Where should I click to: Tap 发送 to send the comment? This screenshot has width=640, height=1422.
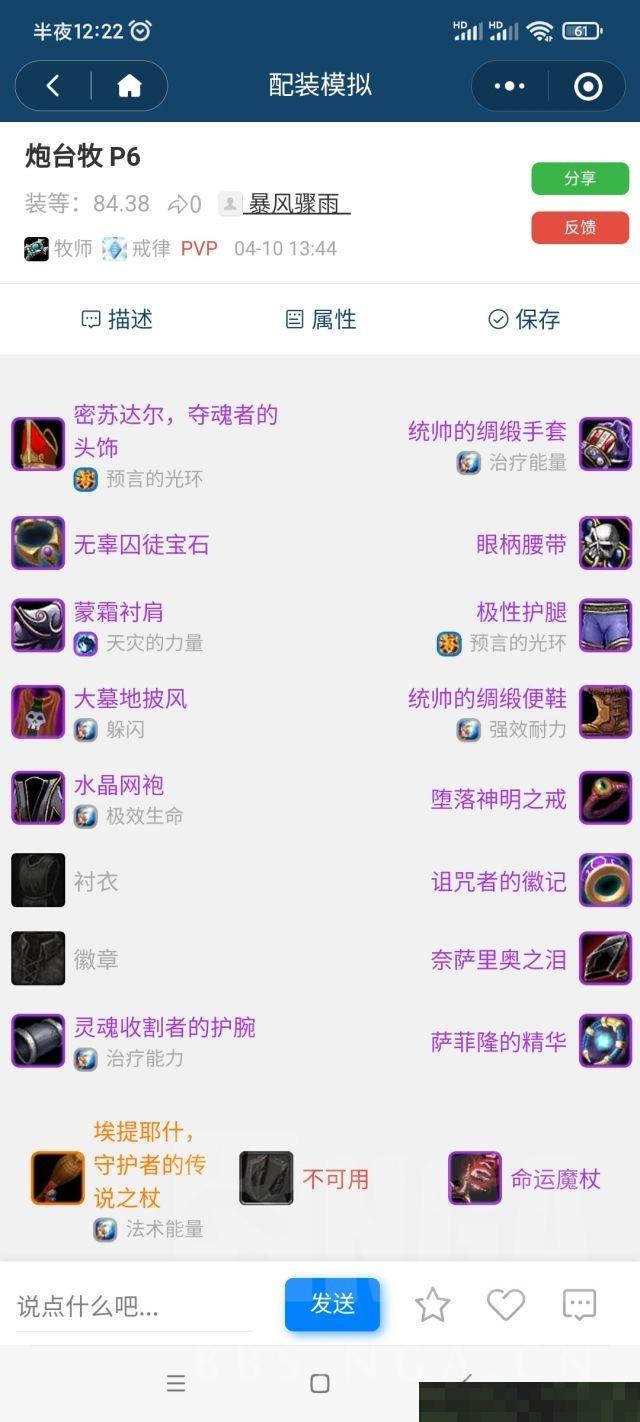332,1304
